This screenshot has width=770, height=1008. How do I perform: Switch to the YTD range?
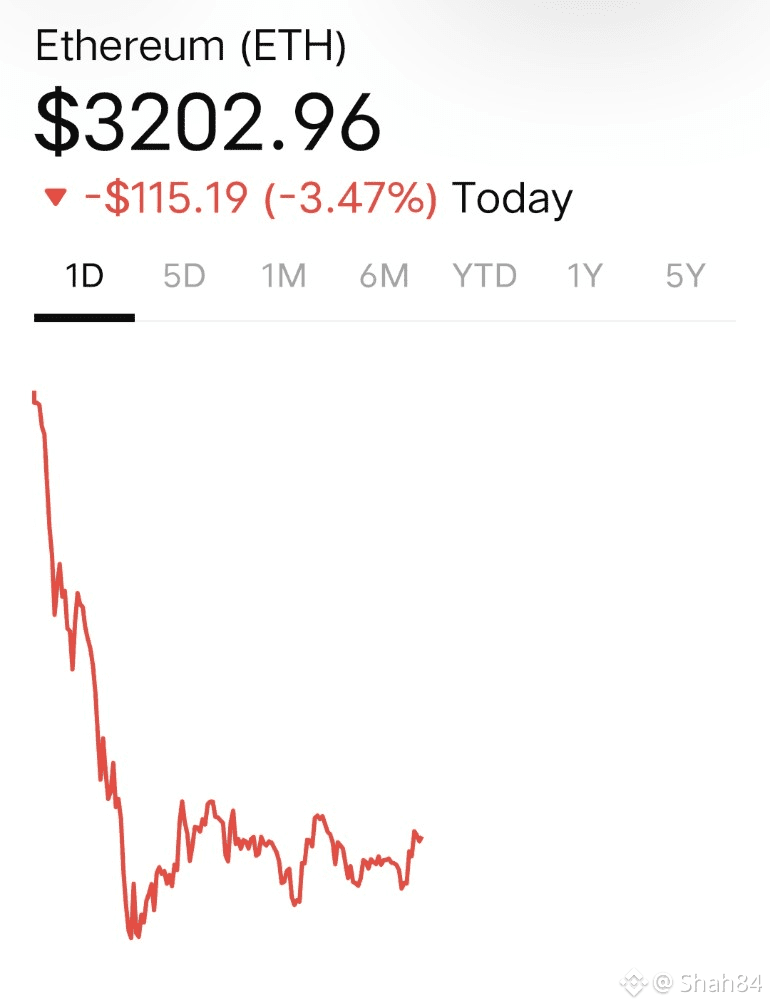[x=485, y=275]
